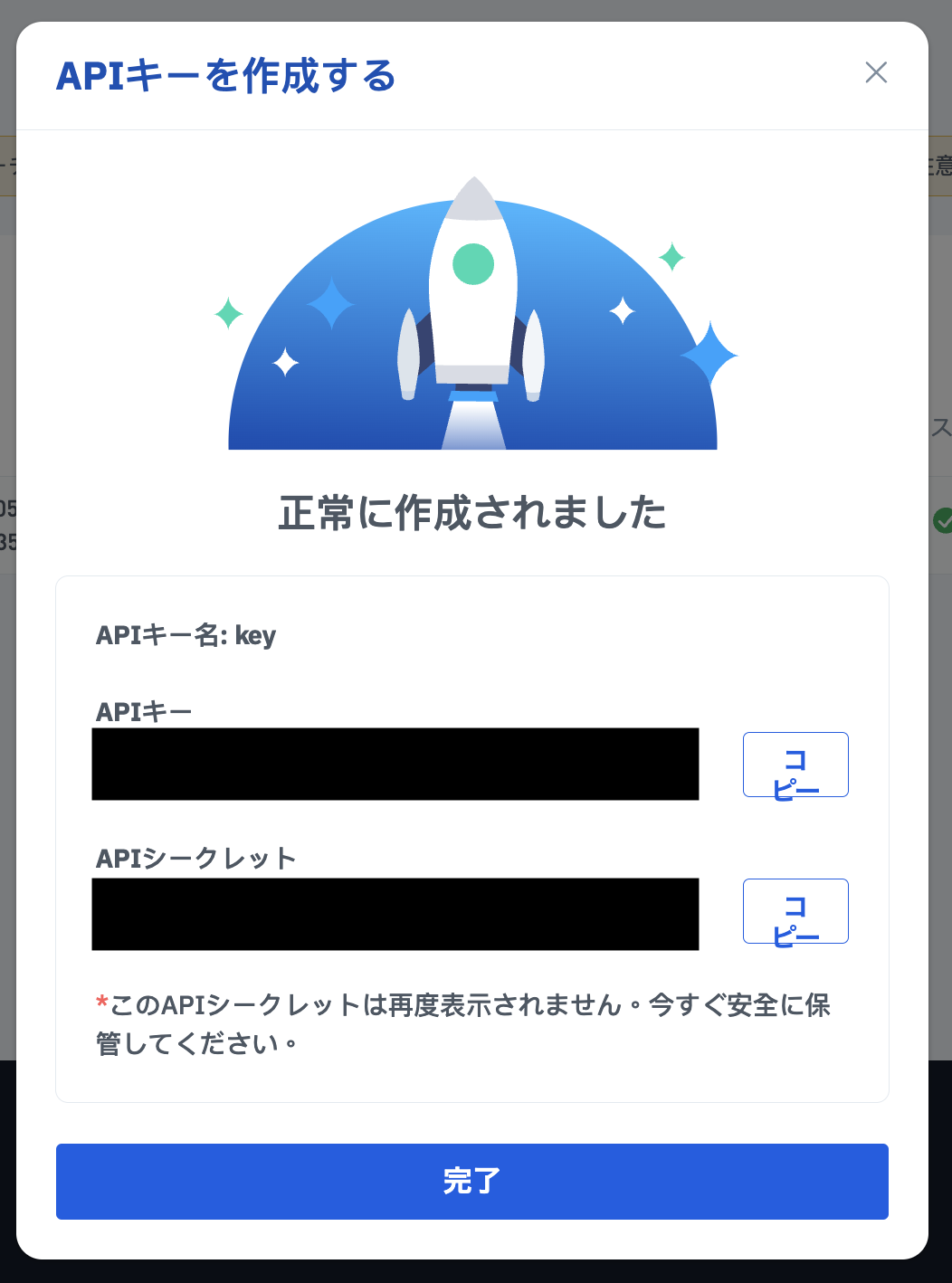The image size is (952, 1283).
Task: Close the APIキーを作成する dialog
Action: (x=876, y=72)
